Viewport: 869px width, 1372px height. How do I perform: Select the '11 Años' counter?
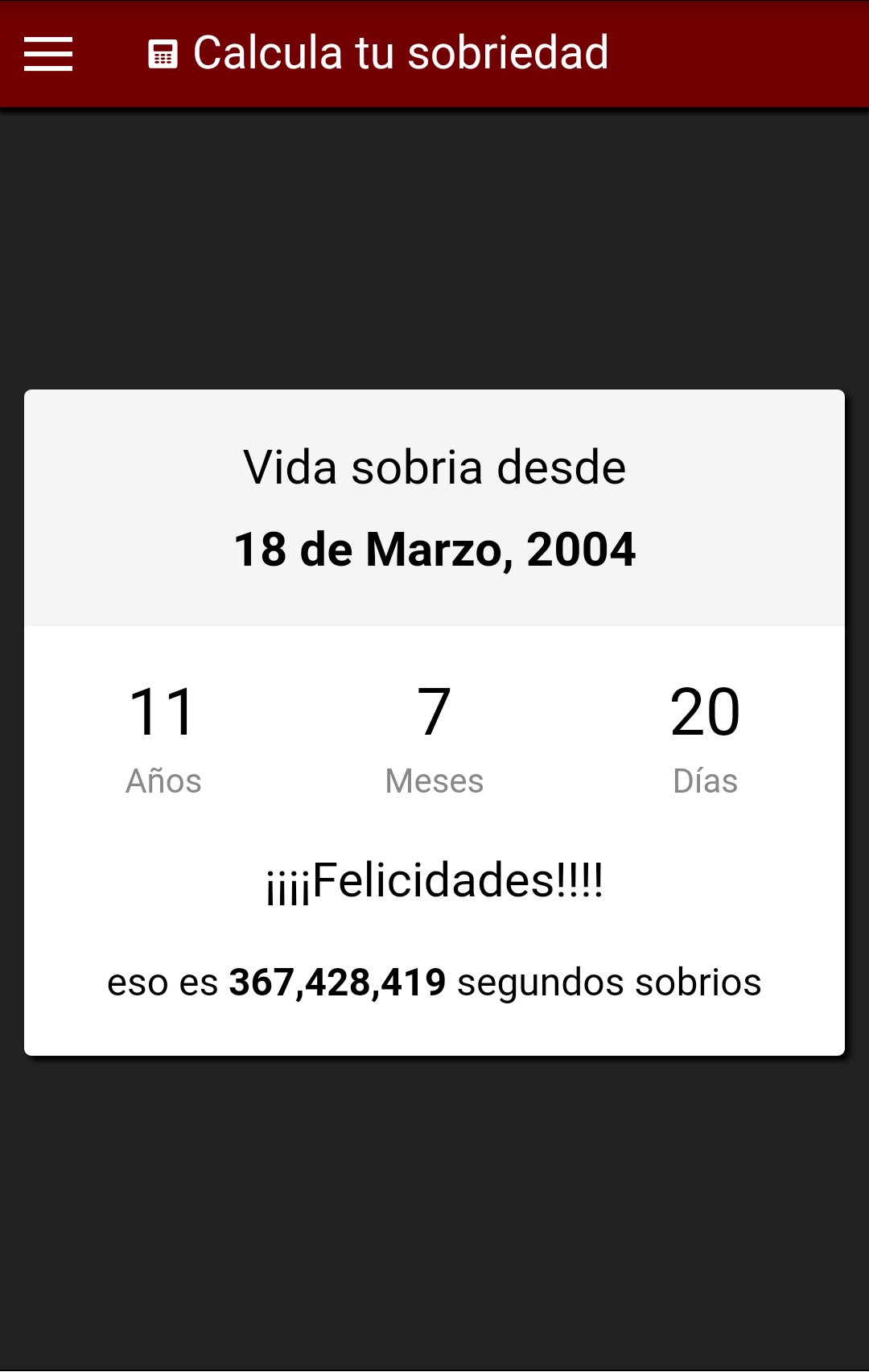pyautogui.click(x=164, y=736)
